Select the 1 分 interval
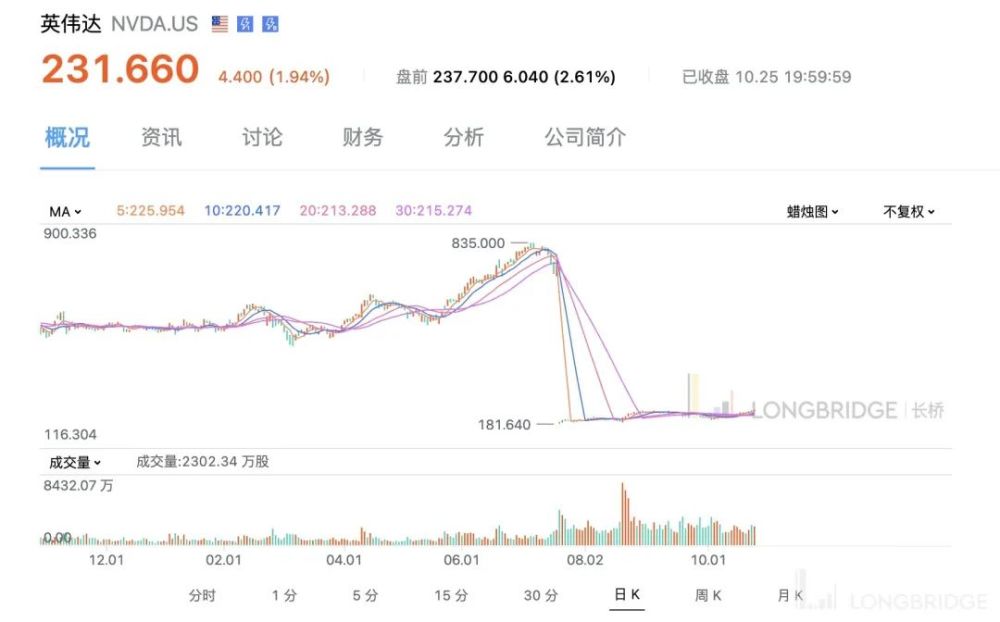Viewport: 1000px width, 622px height. pyautogui.click(x=284, y=595)
